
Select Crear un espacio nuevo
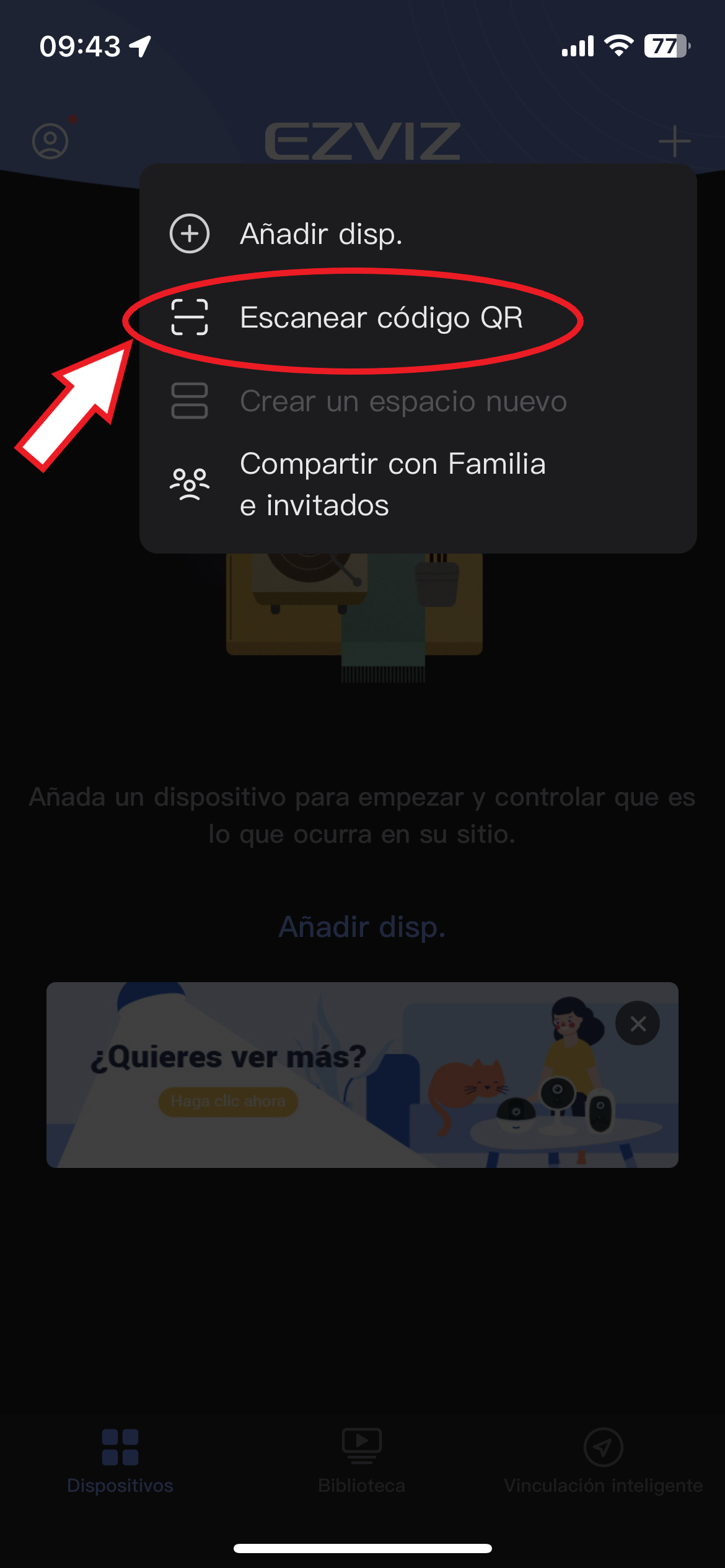[x=403, y=401]
